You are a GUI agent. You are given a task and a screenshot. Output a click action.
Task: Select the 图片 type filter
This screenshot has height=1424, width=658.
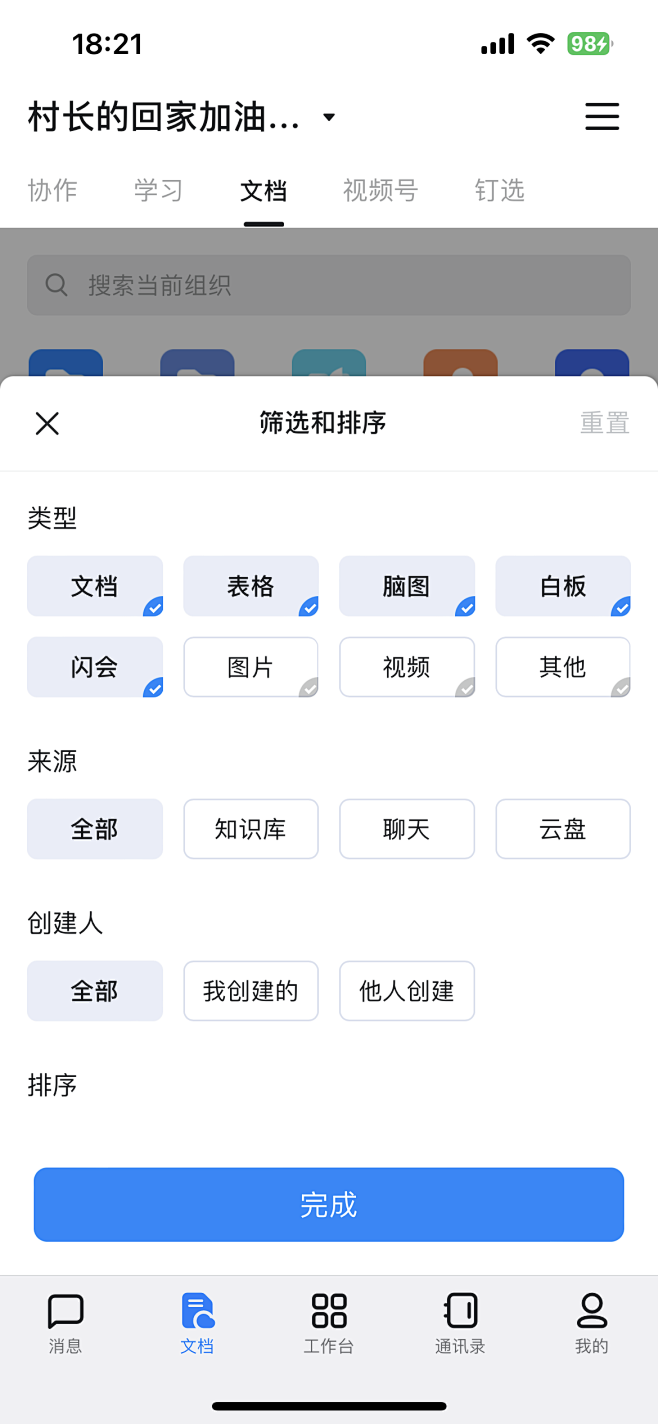click(251, 667)
